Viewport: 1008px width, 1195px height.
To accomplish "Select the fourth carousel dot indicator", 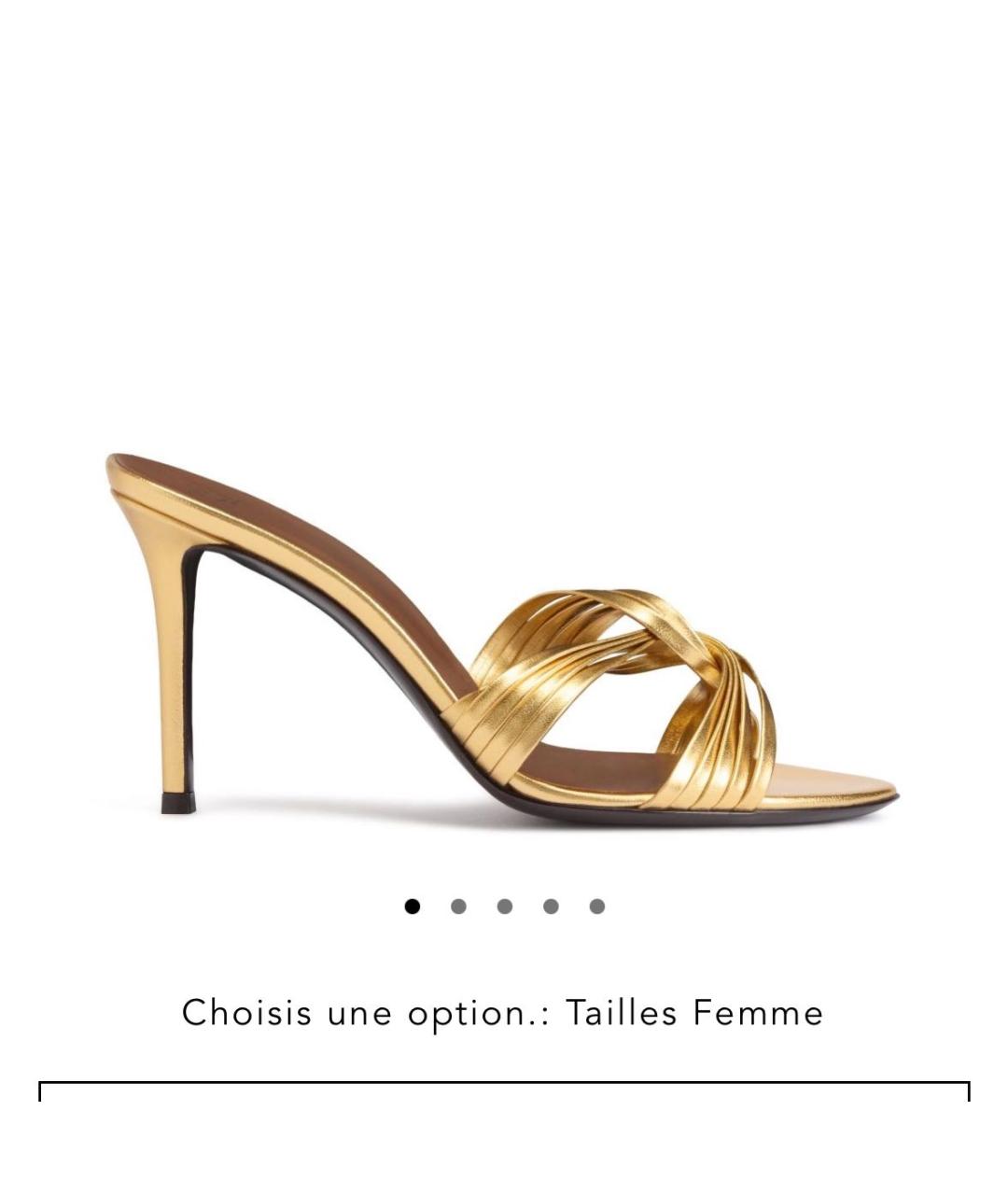I will pos(551,904).
